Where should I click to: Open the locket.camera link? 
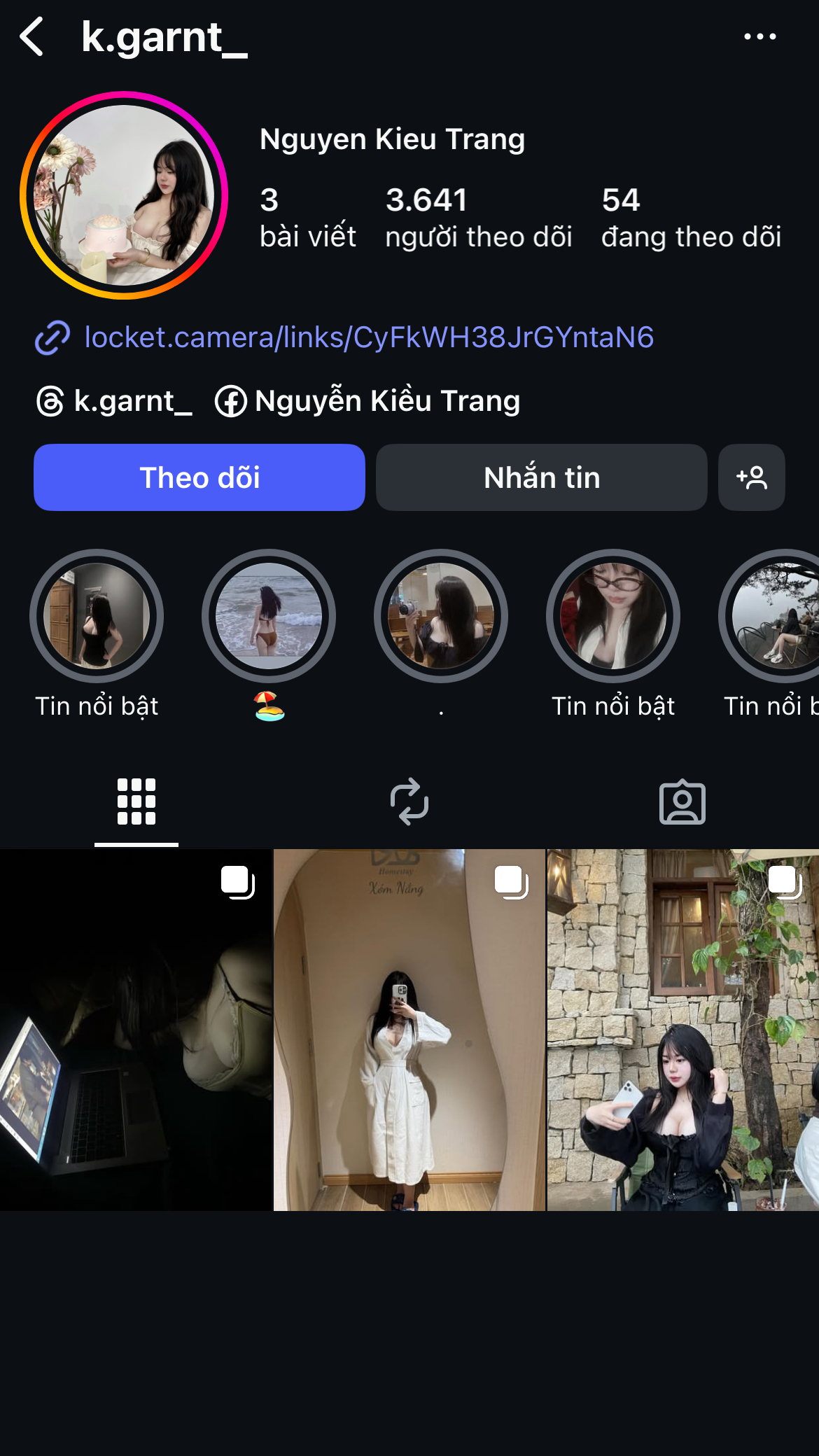pyautogui.click(x=368, y=337)
